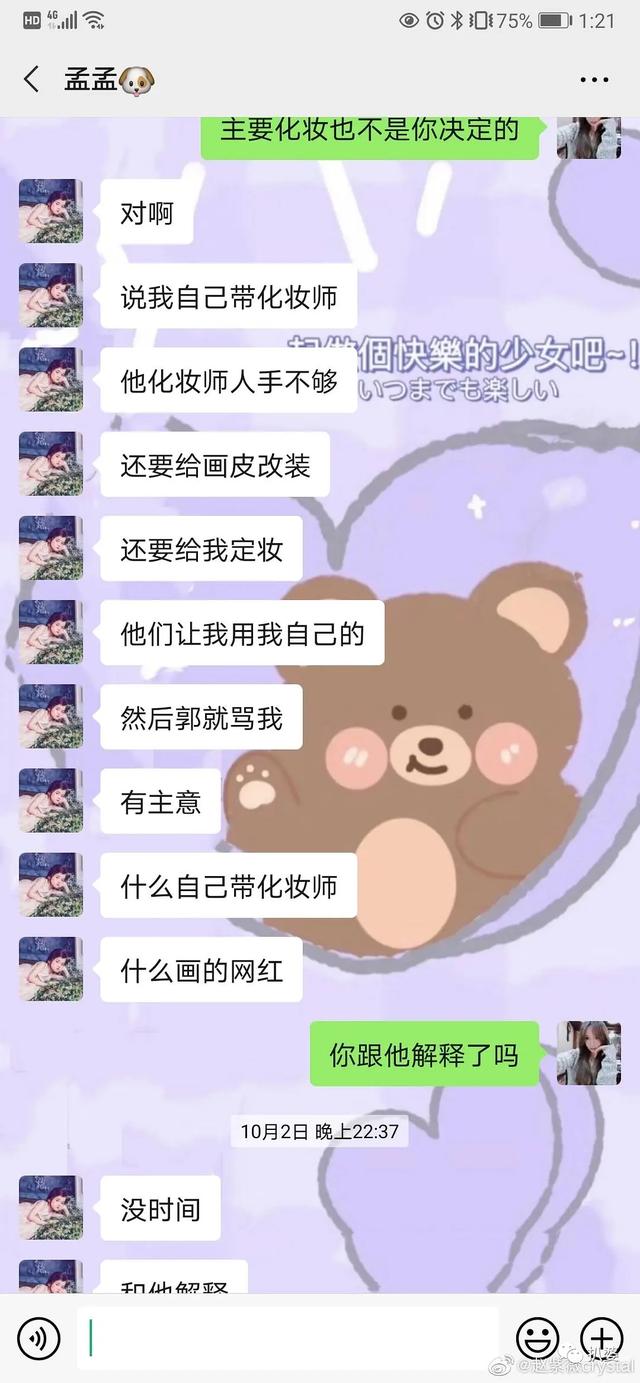Focus the message text field
Image resolution: width=640 pixels, height=1383 pixels.
(290, 1338)
